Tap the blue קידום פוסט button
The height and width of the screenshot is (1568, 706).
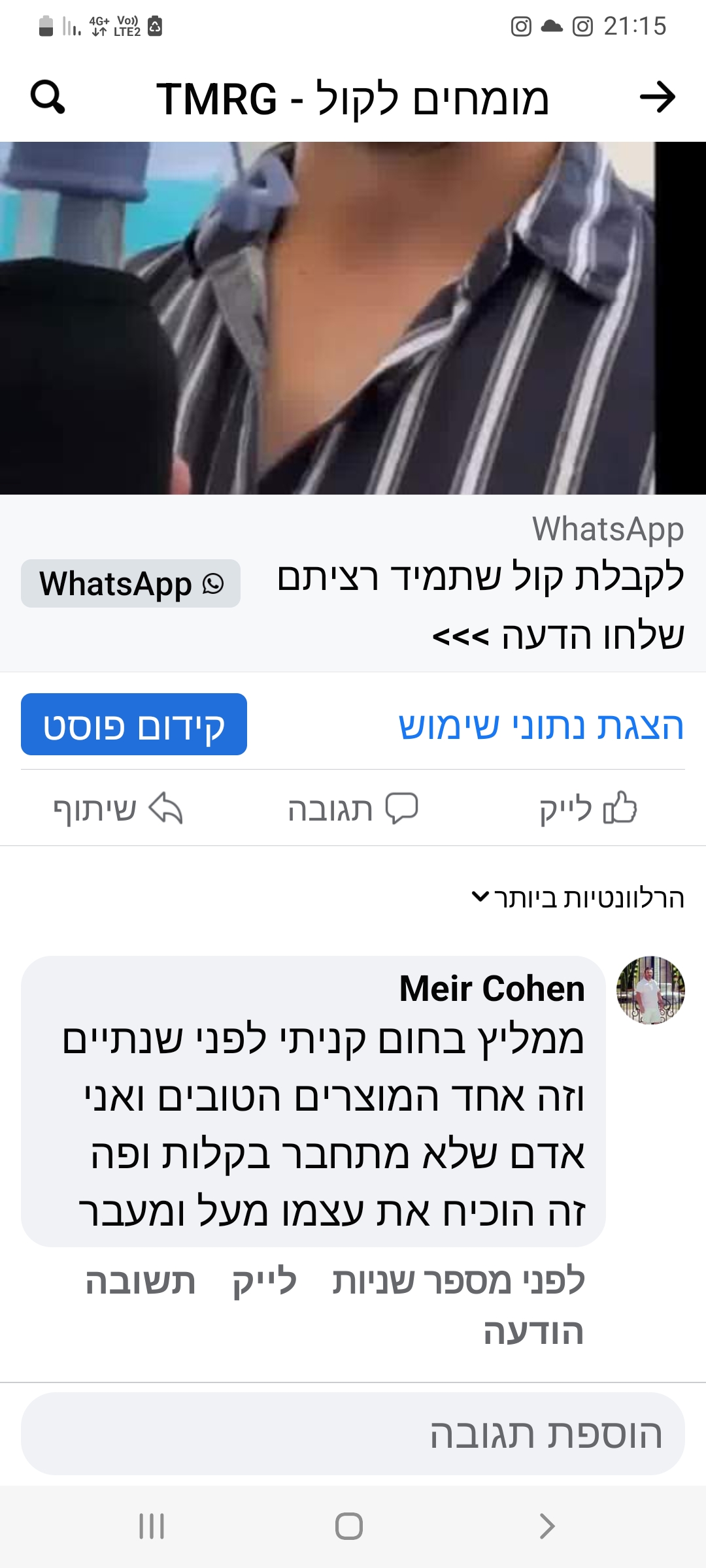click(x=134, y=725)
